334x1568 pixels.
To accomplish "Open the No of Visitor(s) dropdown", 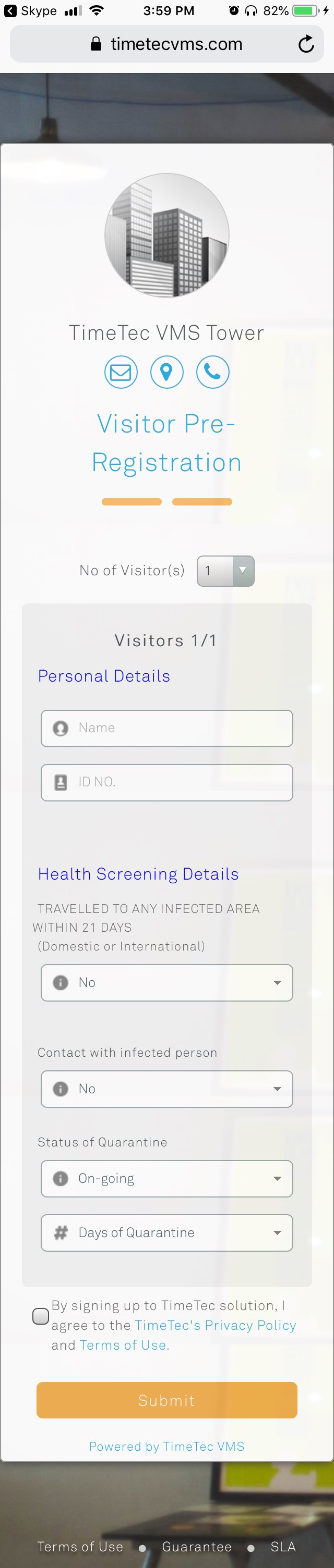I will coord(225,571).
